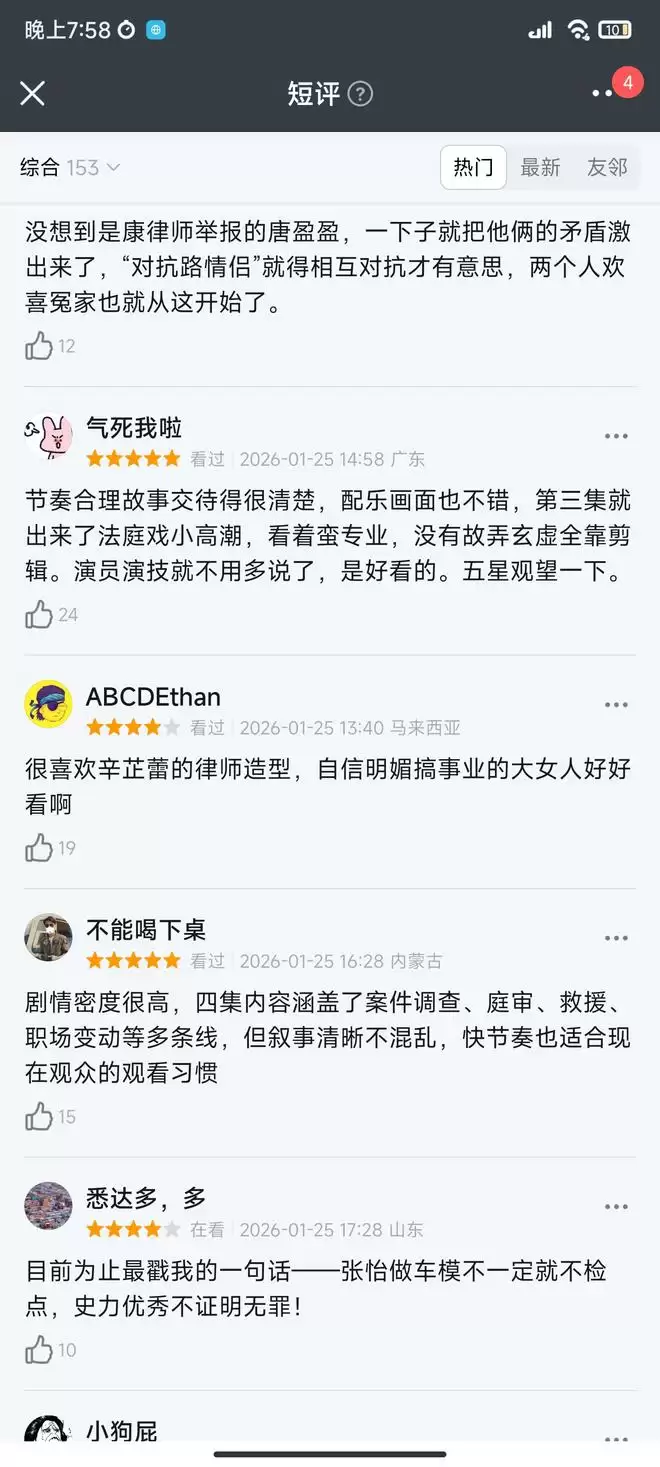Open options menu for 悉达多，多's review

616,1207
